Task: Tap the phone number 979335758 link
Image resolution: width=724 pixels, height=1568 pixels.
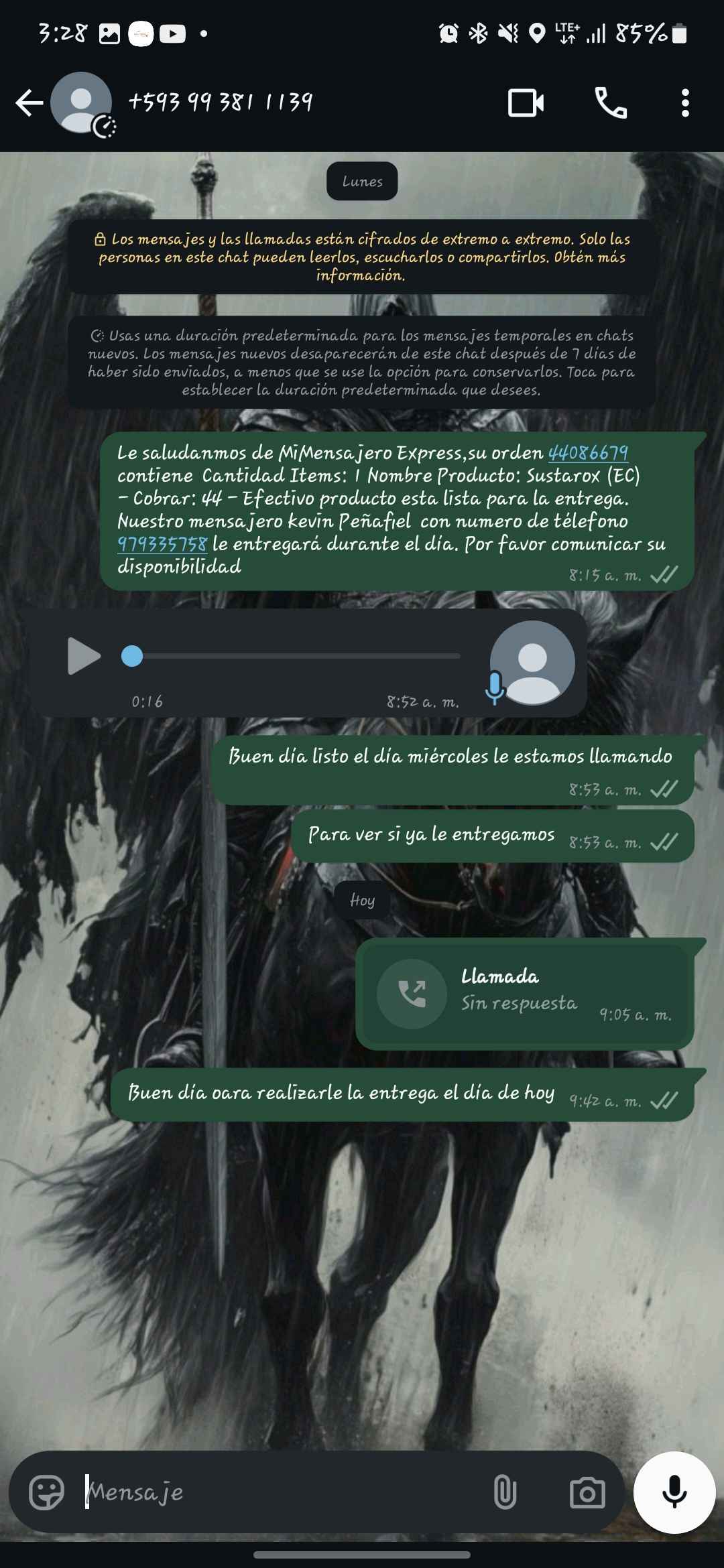Action: click(162, 544)
